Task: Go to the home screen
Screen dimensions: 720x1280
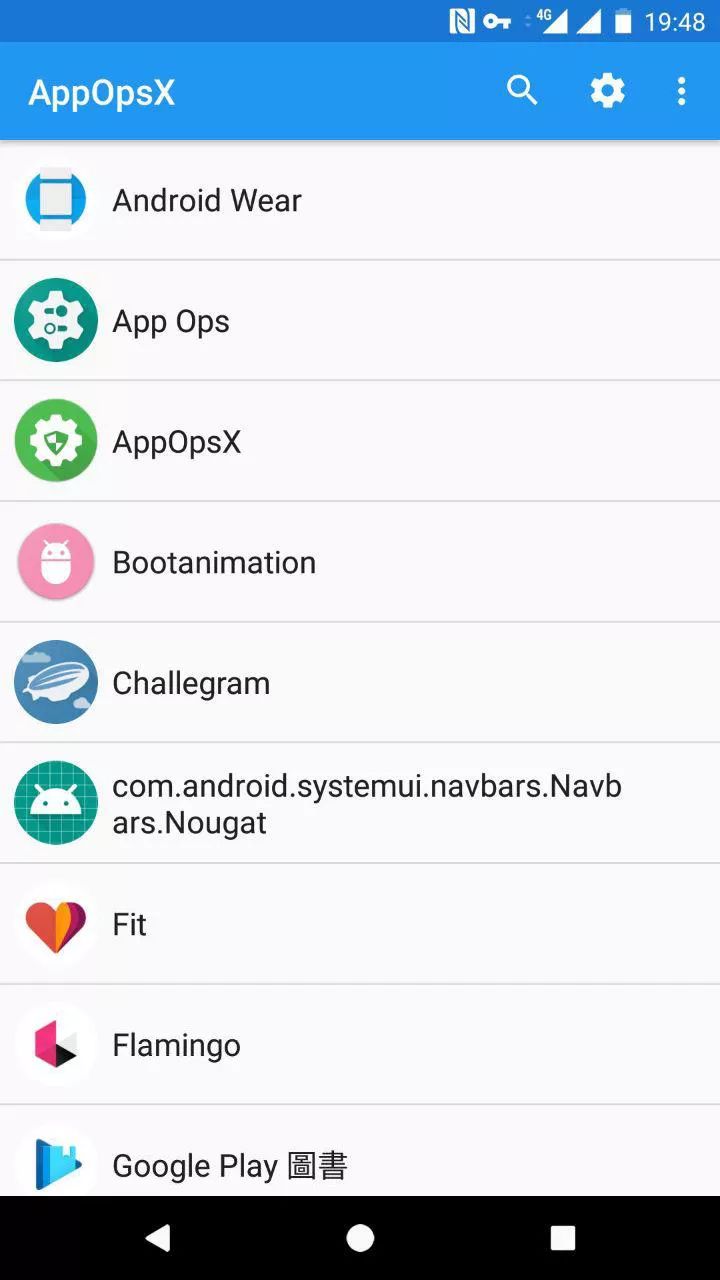Action: [x=360, y=1238]
